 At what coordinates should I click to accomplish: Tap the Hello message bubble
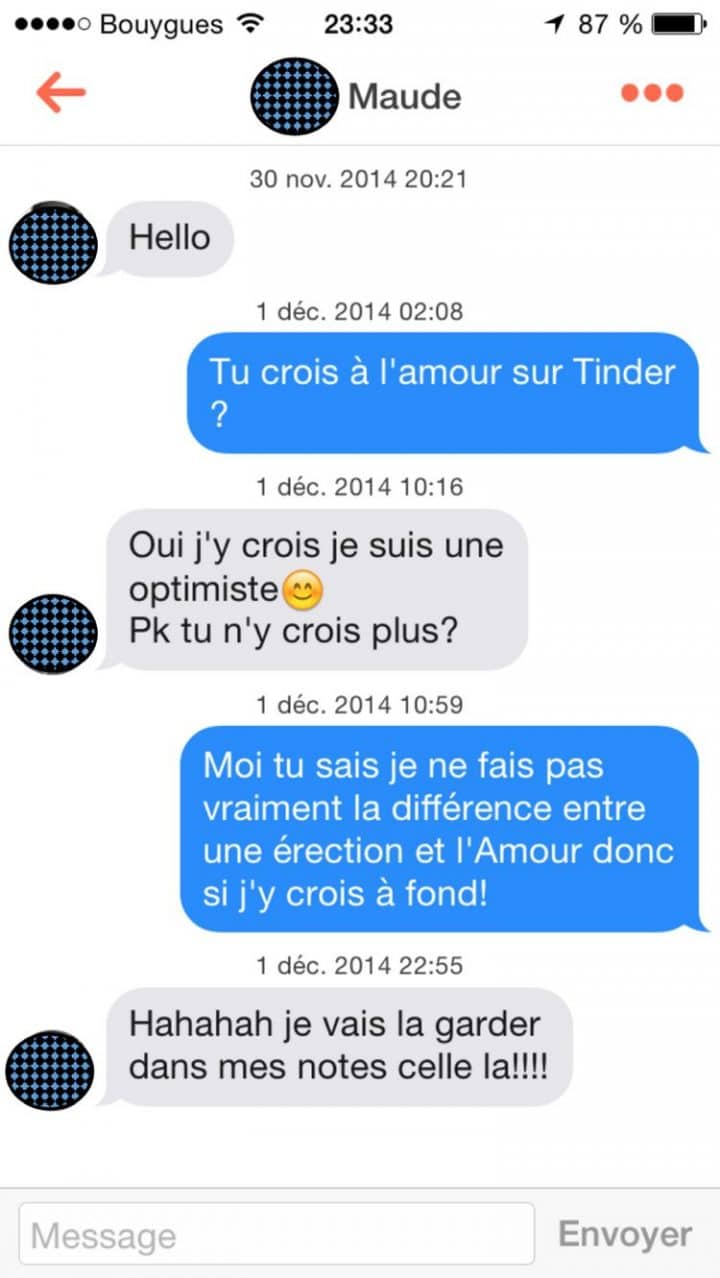coord(170,237)
